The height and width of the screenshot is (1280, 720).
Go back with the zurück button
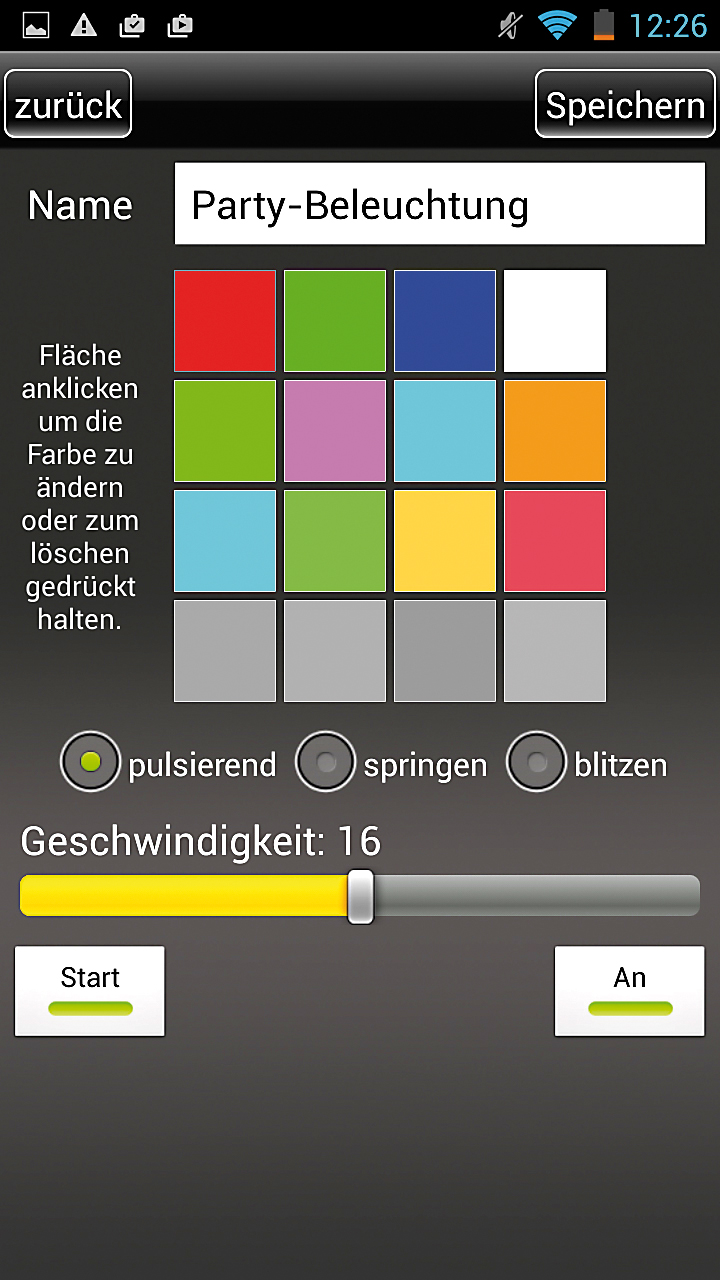(68, 104)
